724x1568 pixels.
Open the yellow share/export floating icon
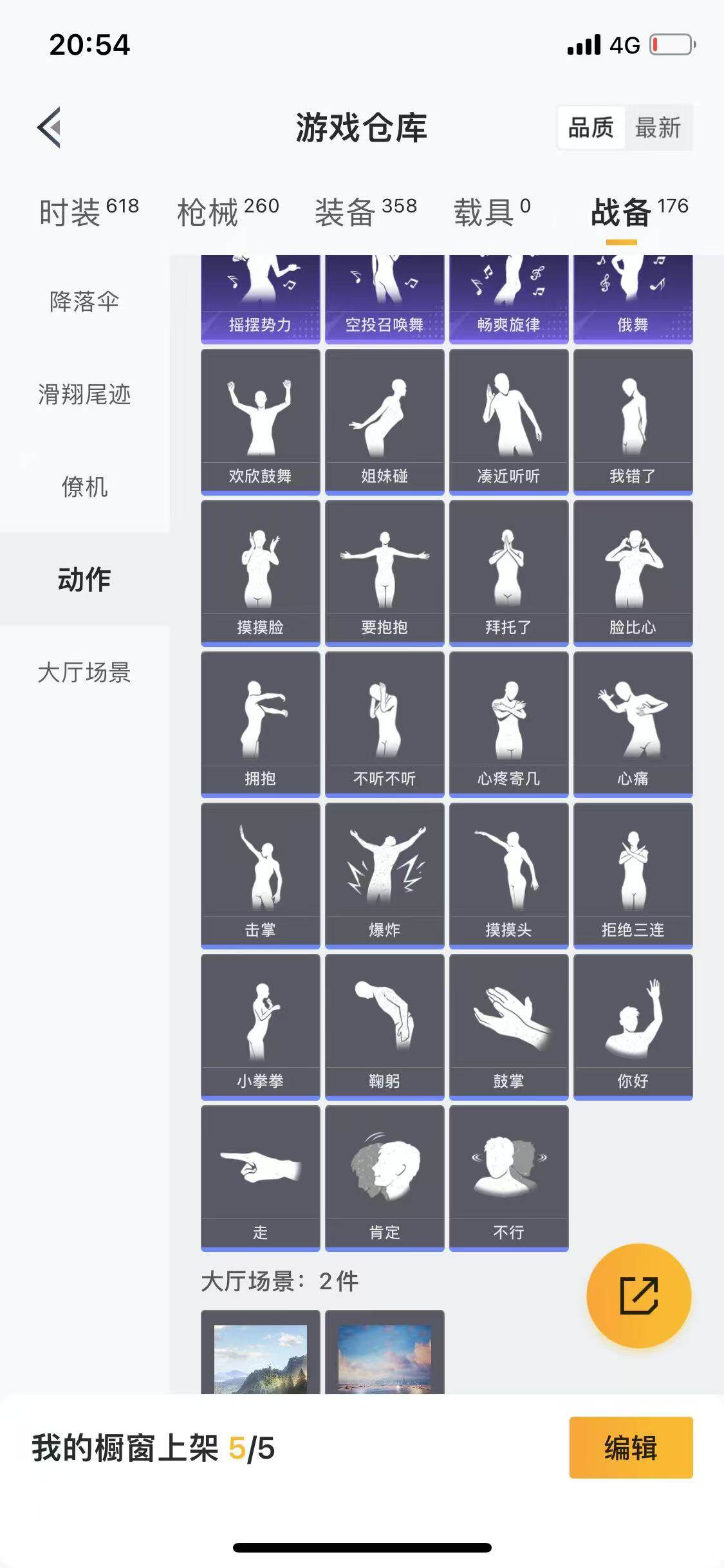click(638, 1296)
